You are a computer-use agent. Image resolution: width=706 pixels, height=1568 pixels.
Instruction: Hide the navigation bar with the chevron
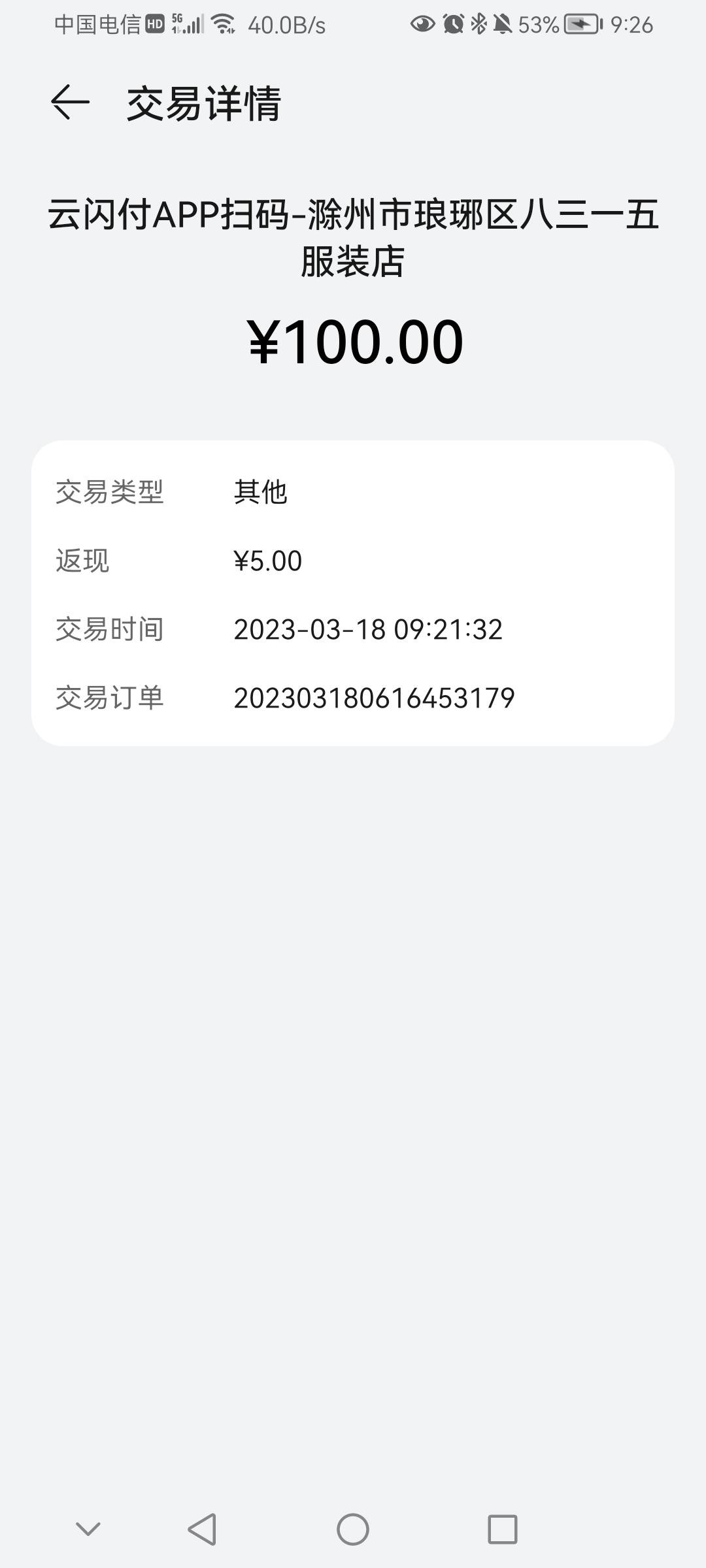pyautogui.click(x=88, y=1529)
